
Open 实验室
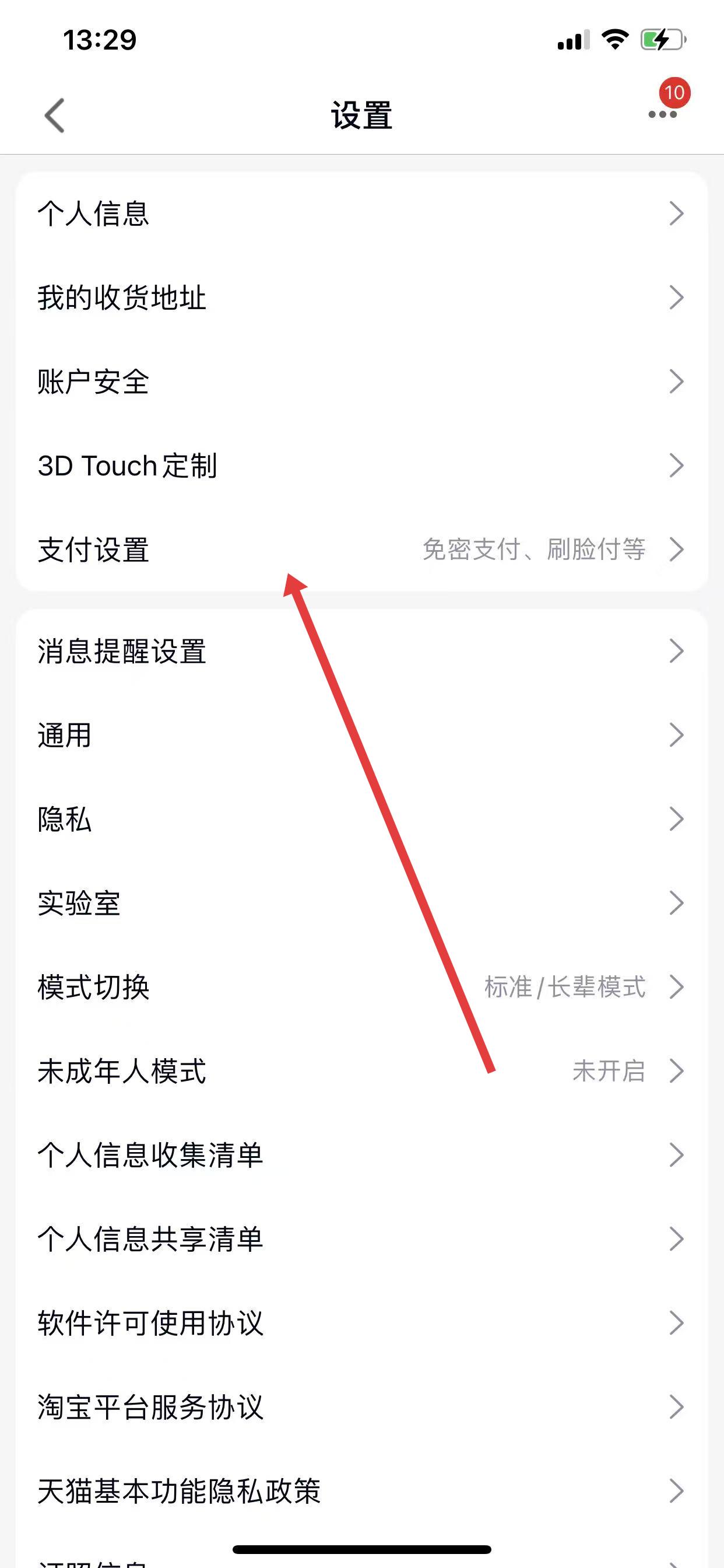point(361,904)
